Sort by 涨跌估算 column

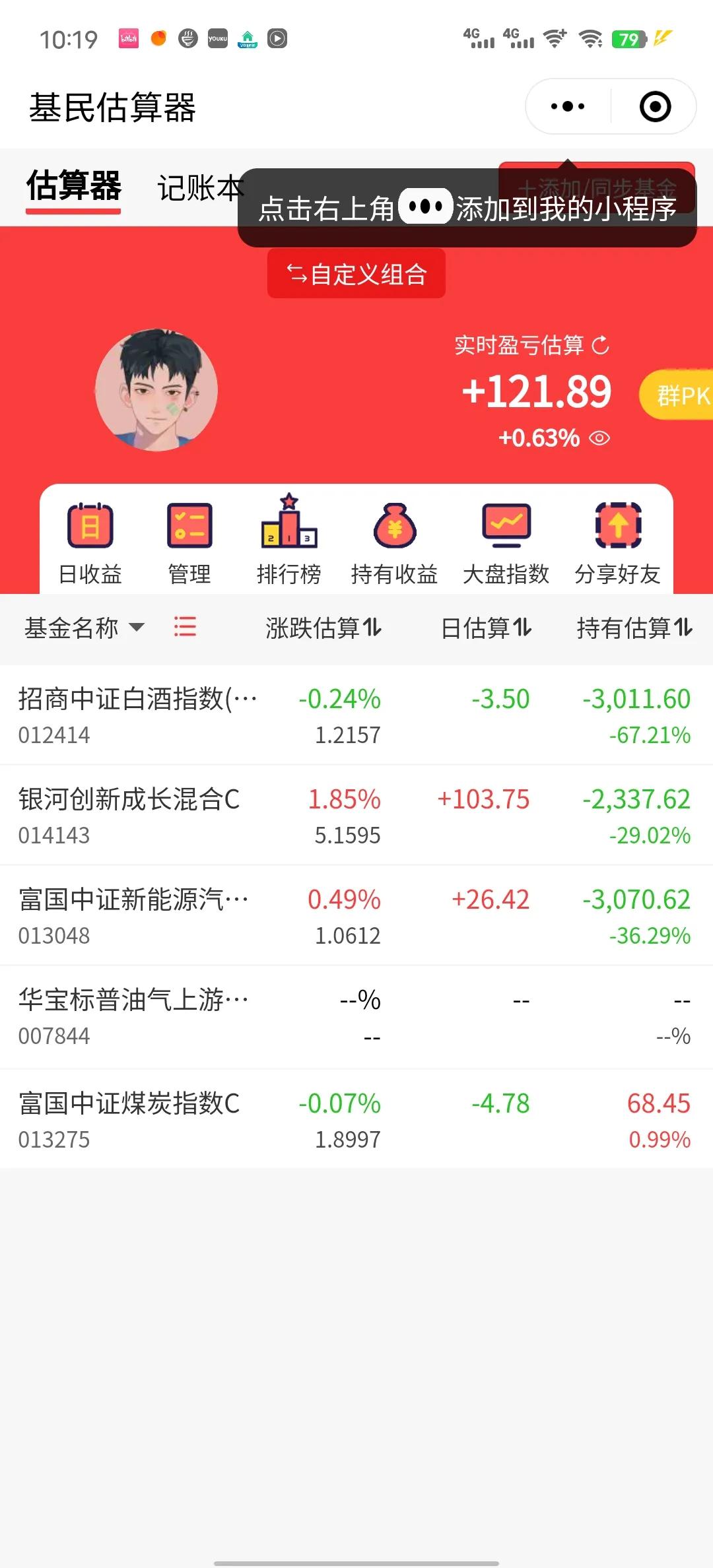tap(323, 628)
